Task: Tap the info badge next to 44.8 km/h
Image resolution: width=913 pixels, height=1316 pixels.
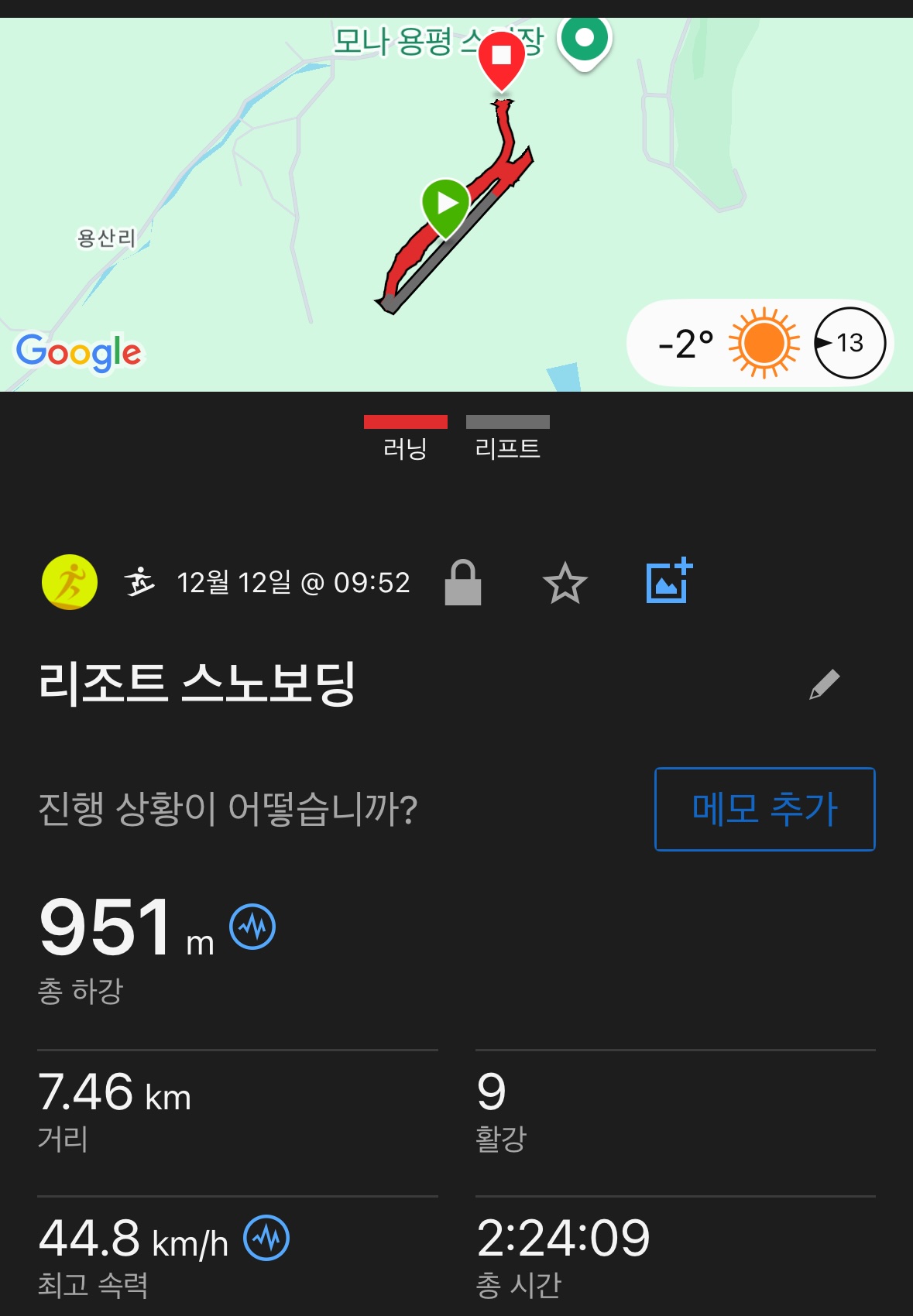Action: pos(266,1238)
